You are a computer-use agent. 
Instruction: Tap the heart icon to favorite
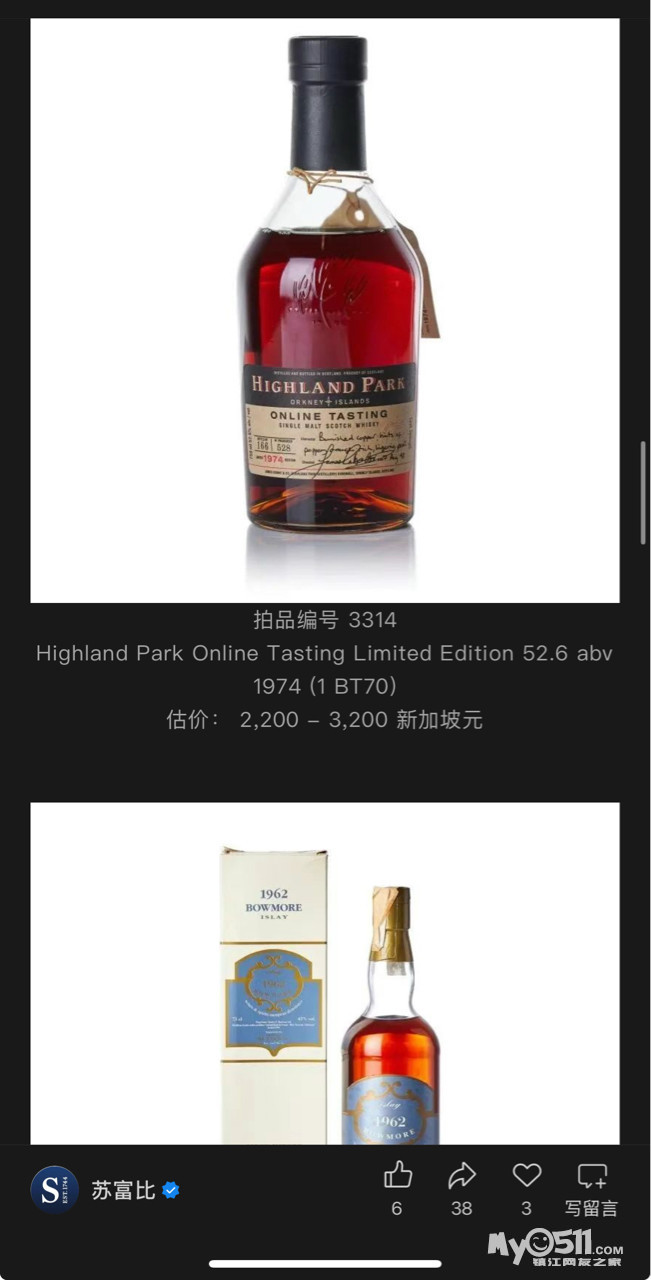[526, 1176]
